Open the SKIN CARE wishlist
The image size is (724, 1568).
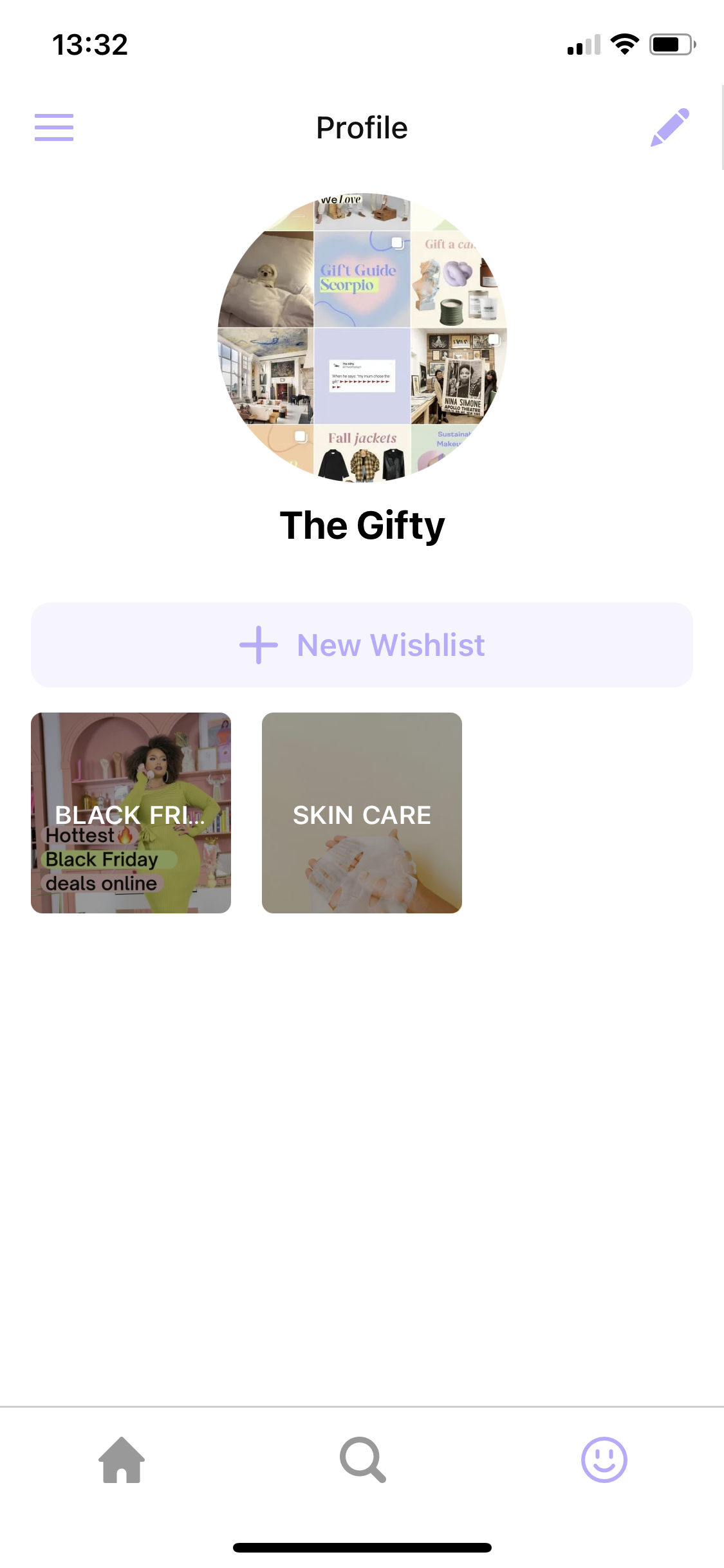(361, 812)
